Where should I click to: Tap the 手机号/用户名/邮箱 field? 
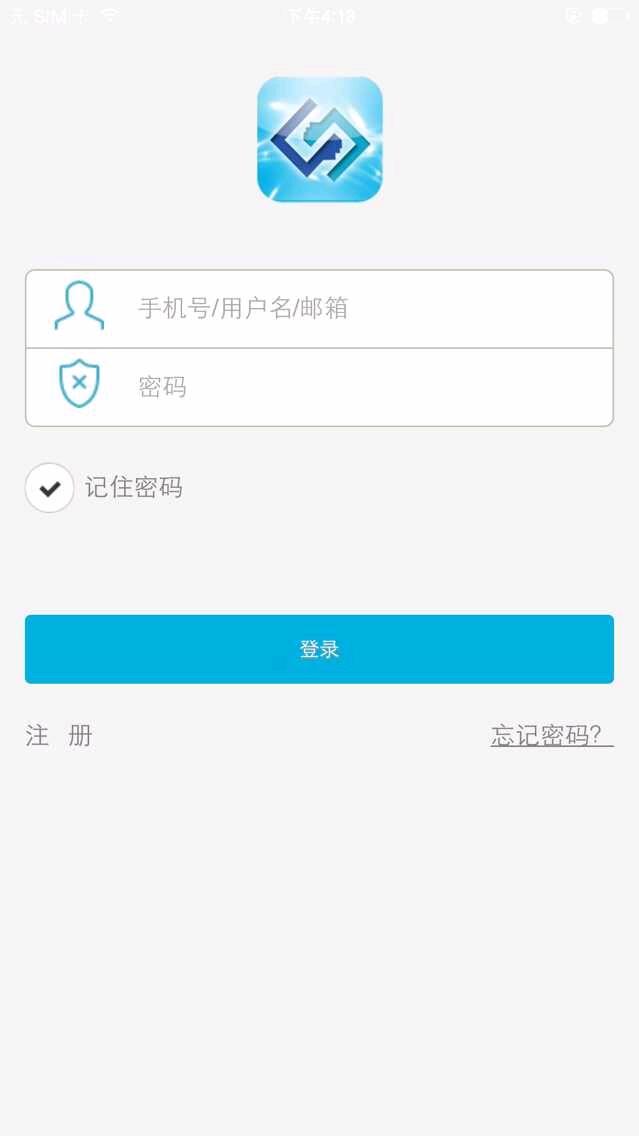[x=319, y=309]
